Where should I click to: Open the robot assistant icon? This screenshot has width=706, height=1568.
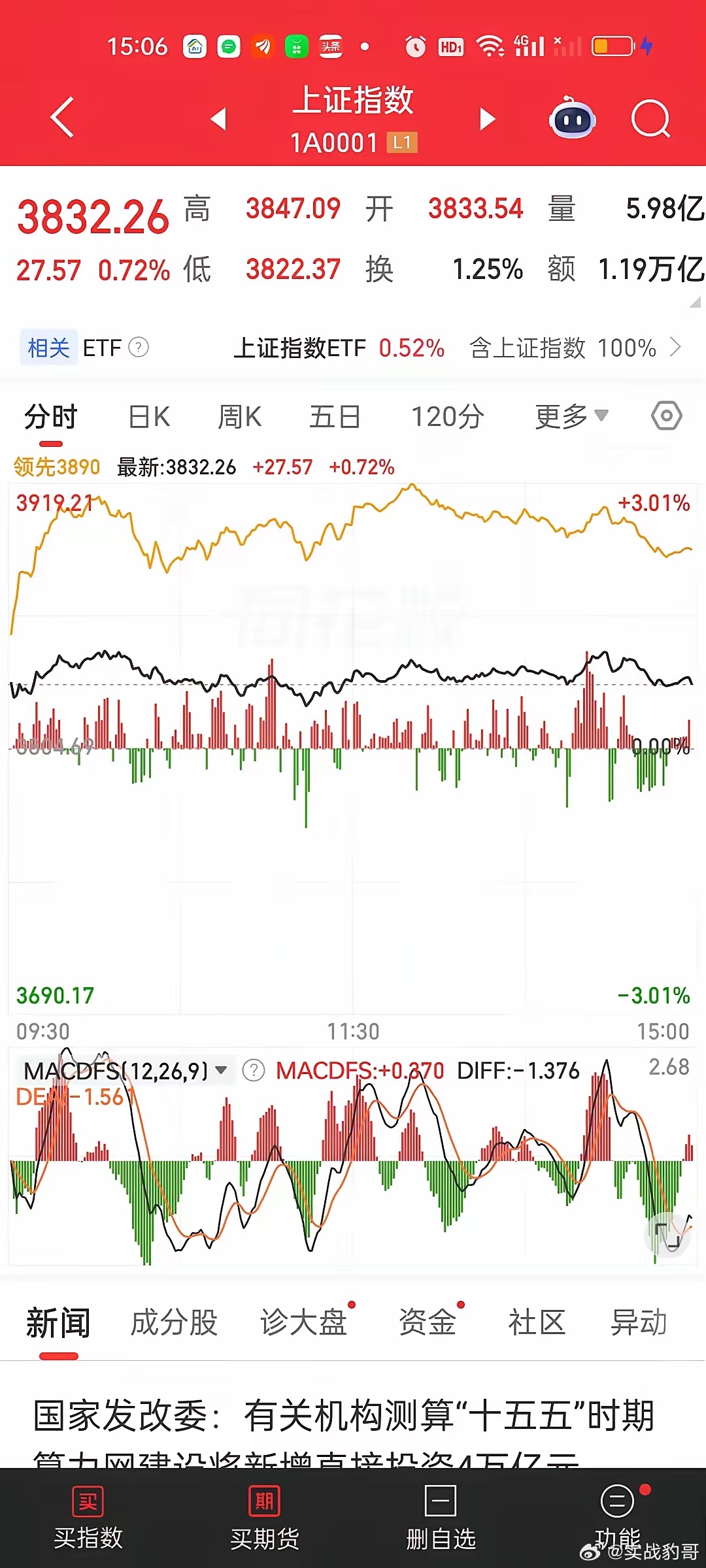572,118
